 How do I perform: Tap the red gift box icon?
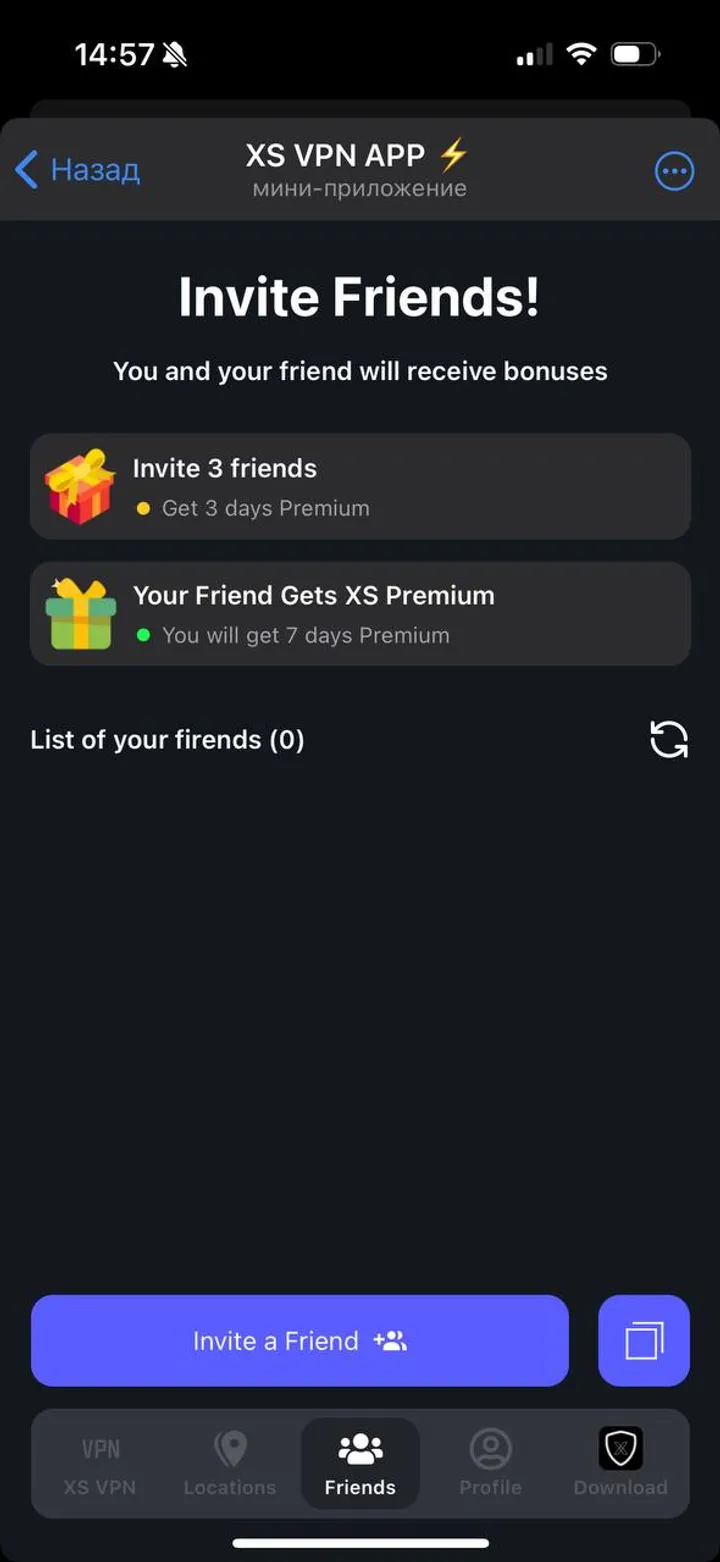tap(80, 487)
